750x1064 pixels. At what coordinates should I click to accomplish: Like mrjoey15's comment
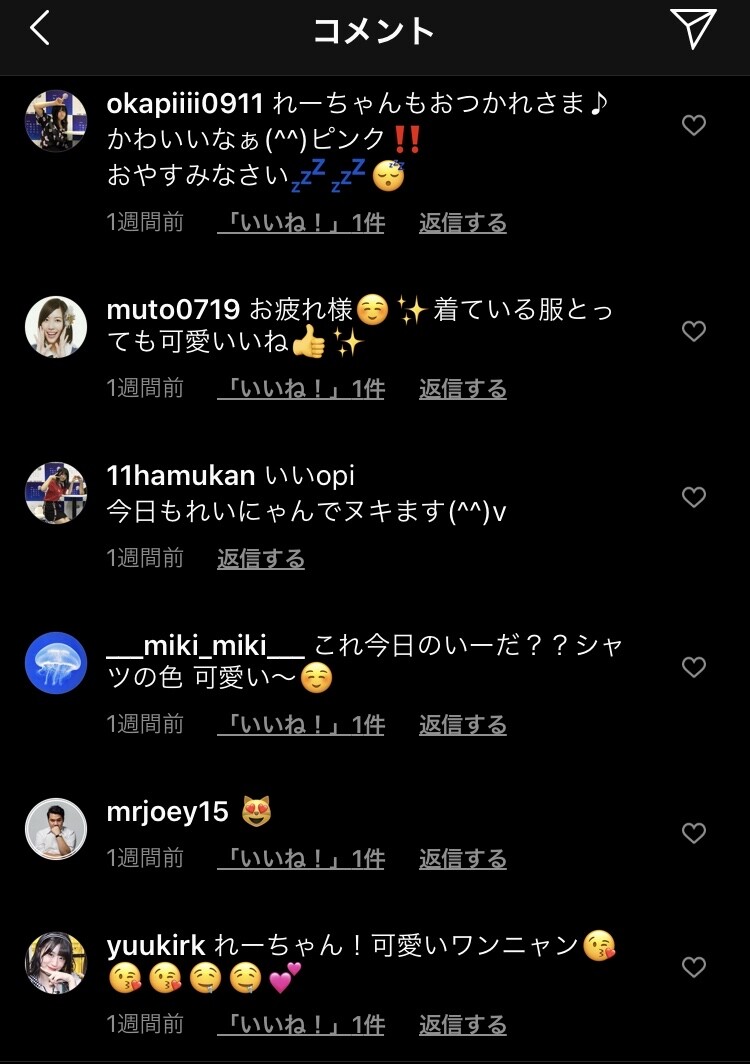click(694, 833)
